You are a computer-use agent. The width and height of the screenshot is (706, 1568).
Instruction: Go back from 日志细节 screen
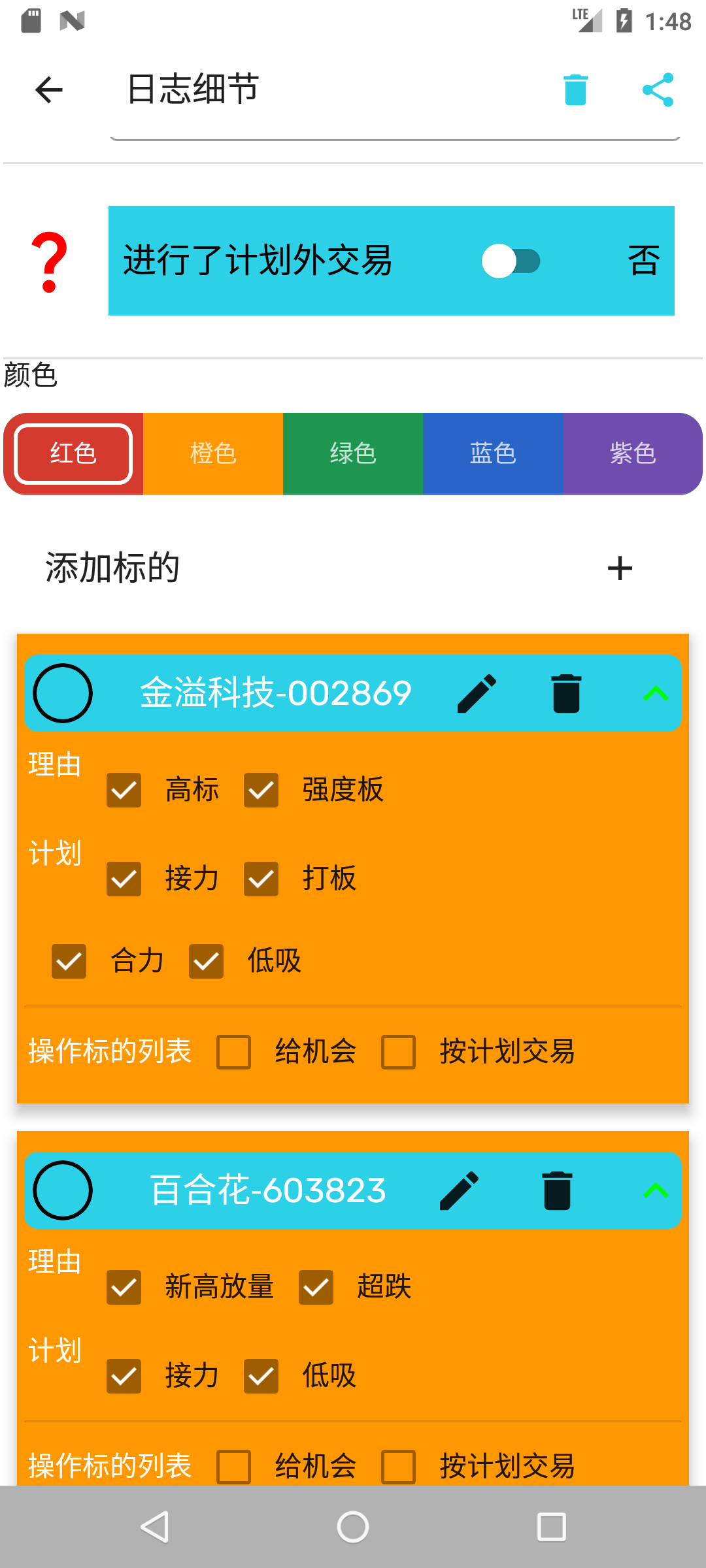(49, 90)
